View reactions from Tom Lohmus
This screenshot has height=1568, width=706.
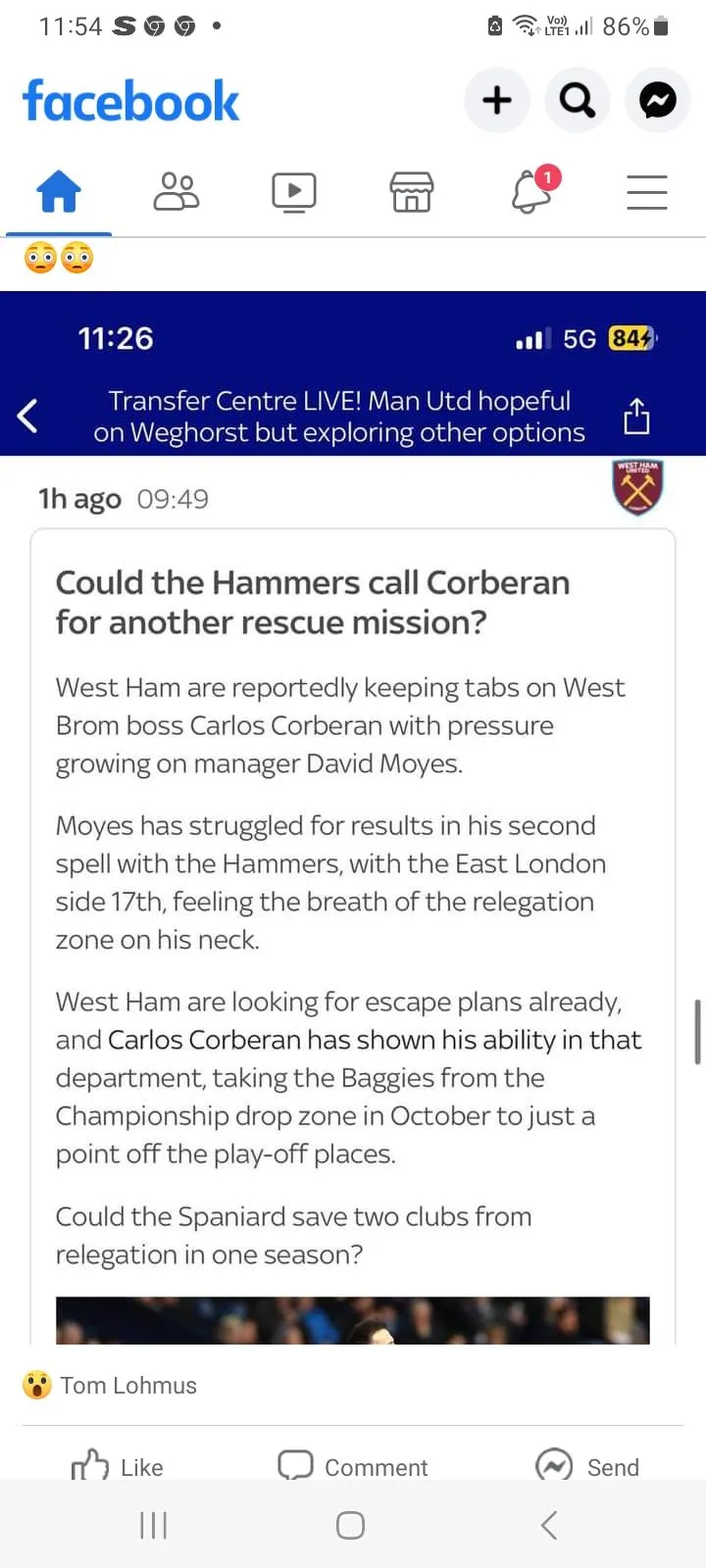[110, 1385]
